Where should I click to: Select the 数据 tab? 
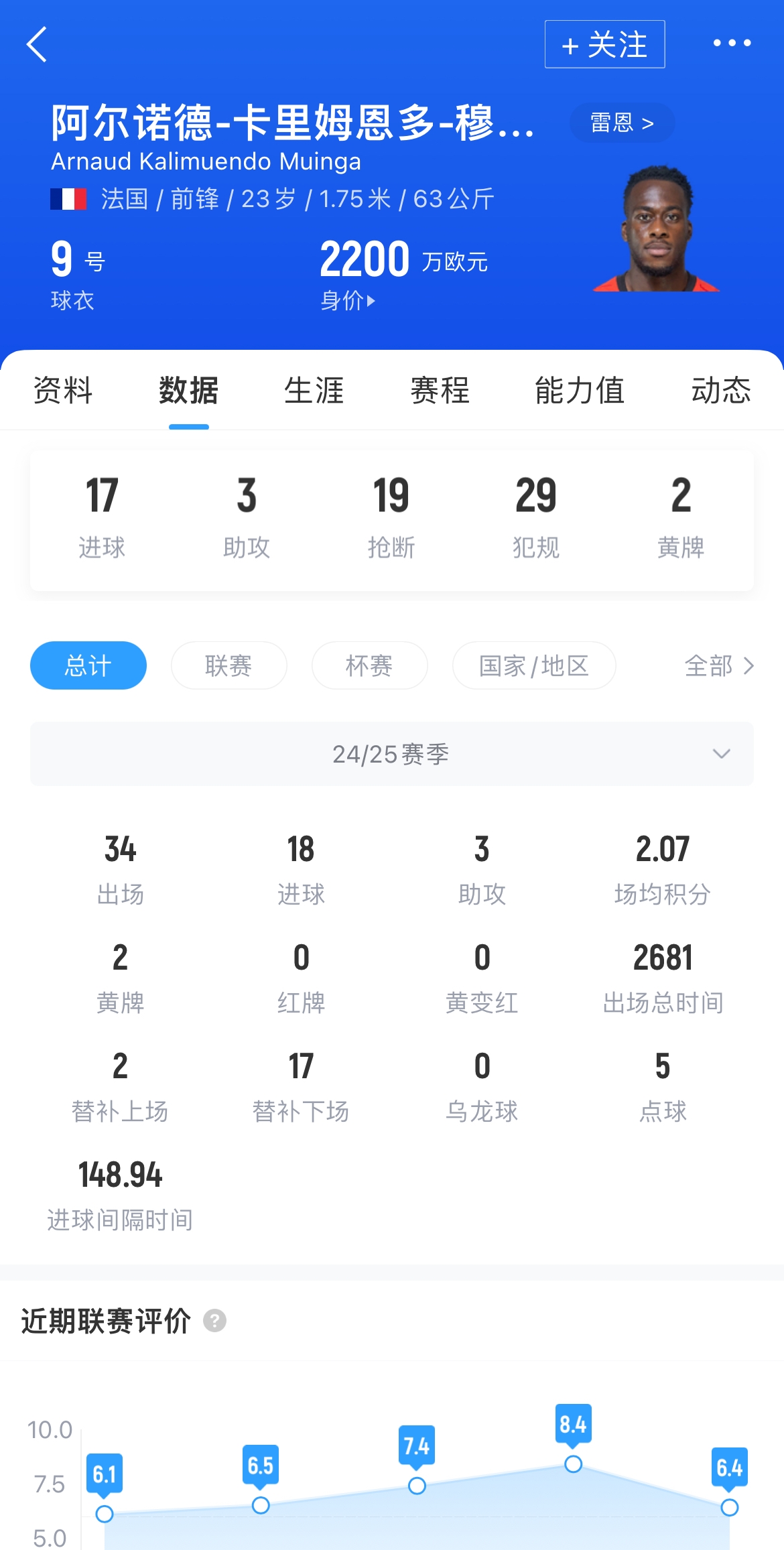pyautogui.click(x=188, y=390)
